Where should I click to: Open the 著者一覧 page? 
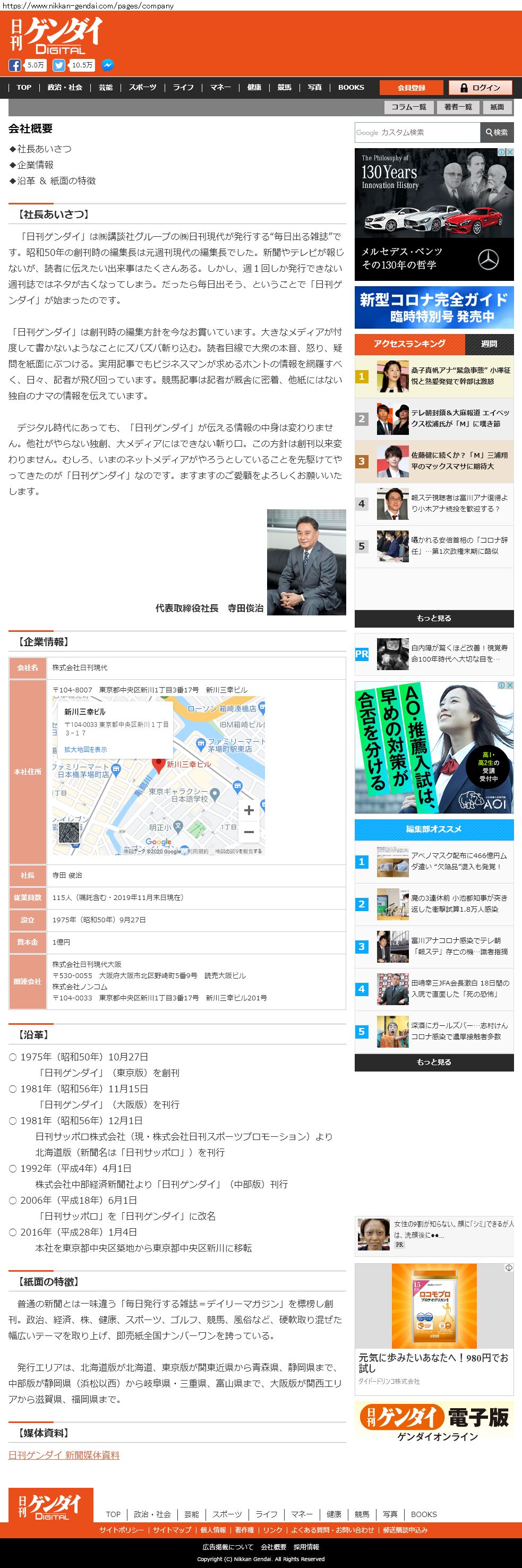pyautogui.click(x=458, y=107)
